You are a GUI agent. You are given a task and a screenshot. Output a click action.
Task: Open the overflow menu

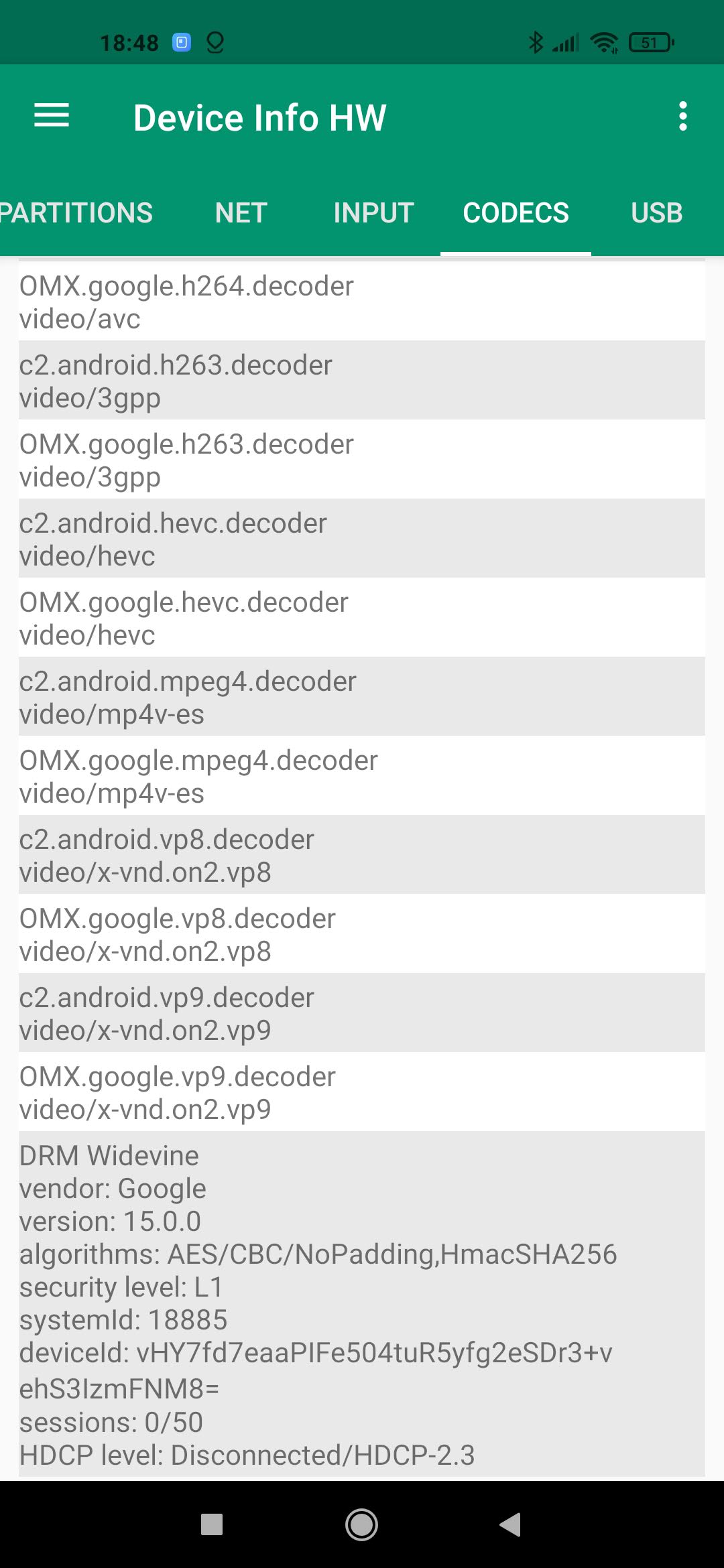682,116
